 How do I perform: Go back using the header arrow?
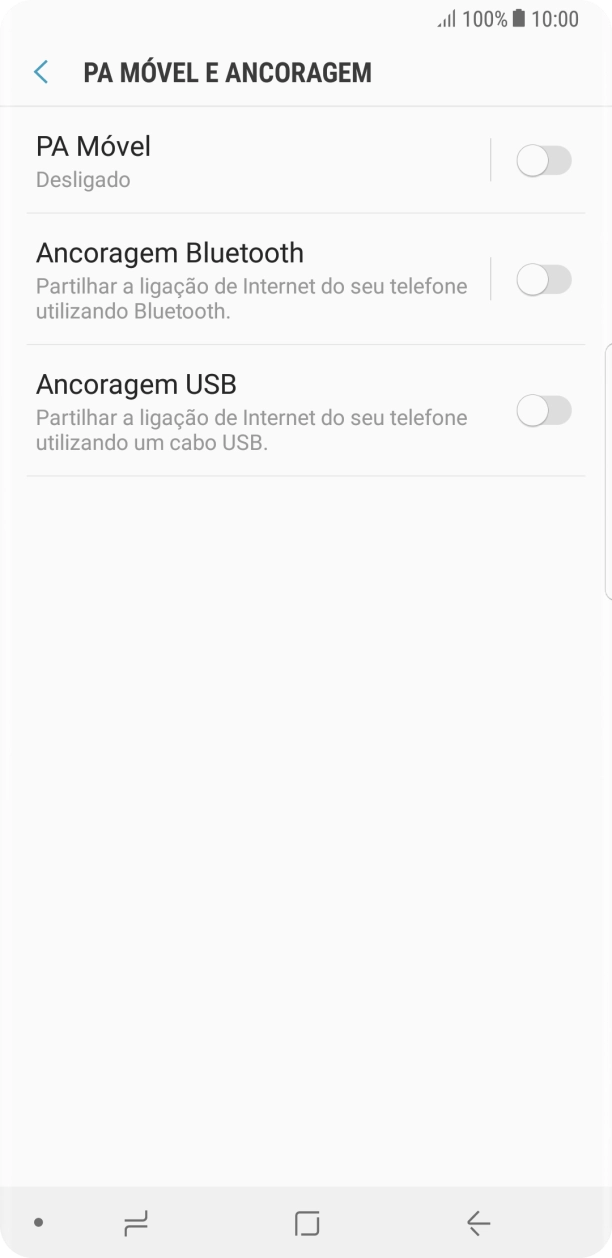[41, 72]
